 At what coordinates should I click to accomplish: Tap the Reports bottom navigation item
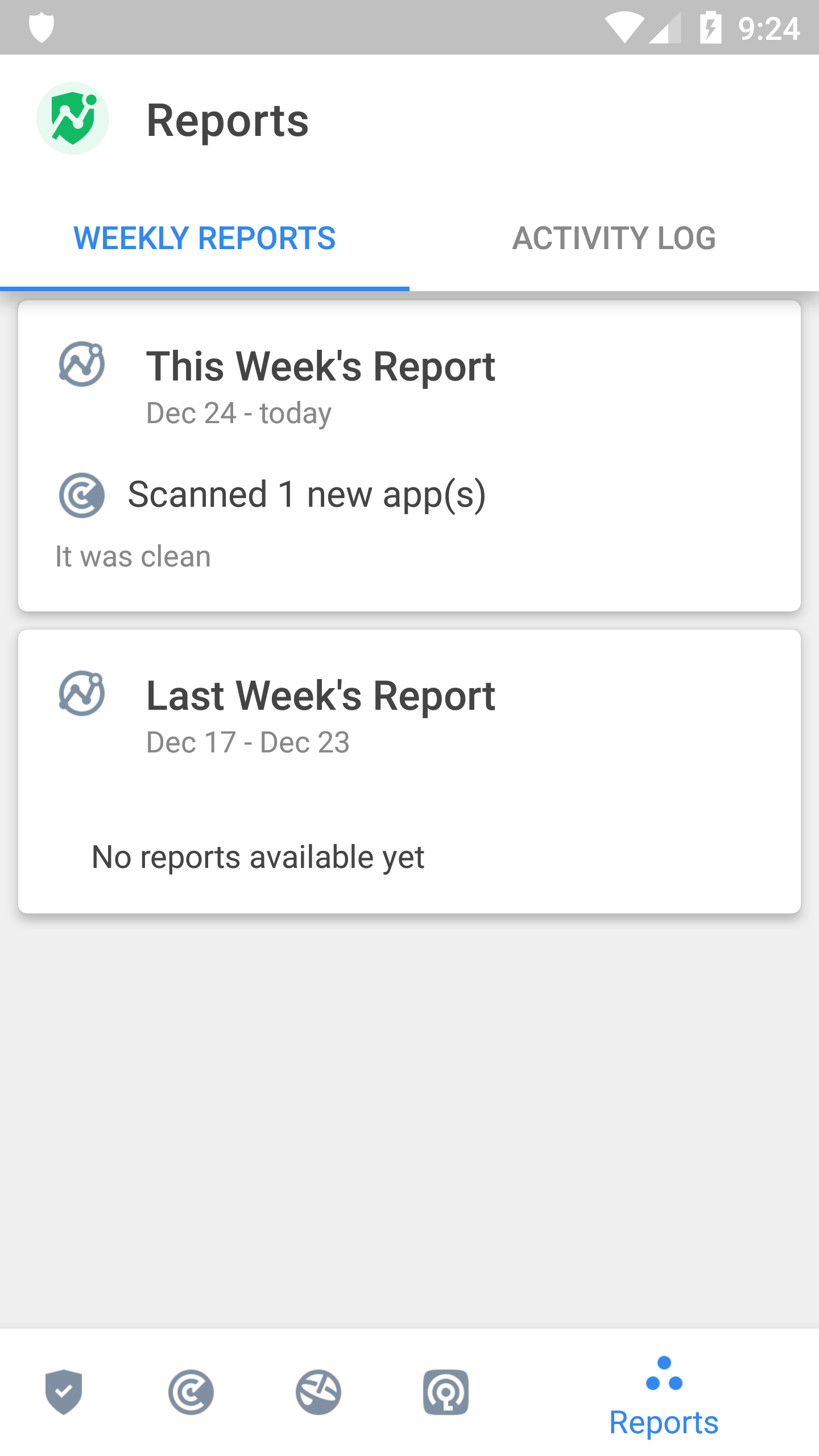664,1396
